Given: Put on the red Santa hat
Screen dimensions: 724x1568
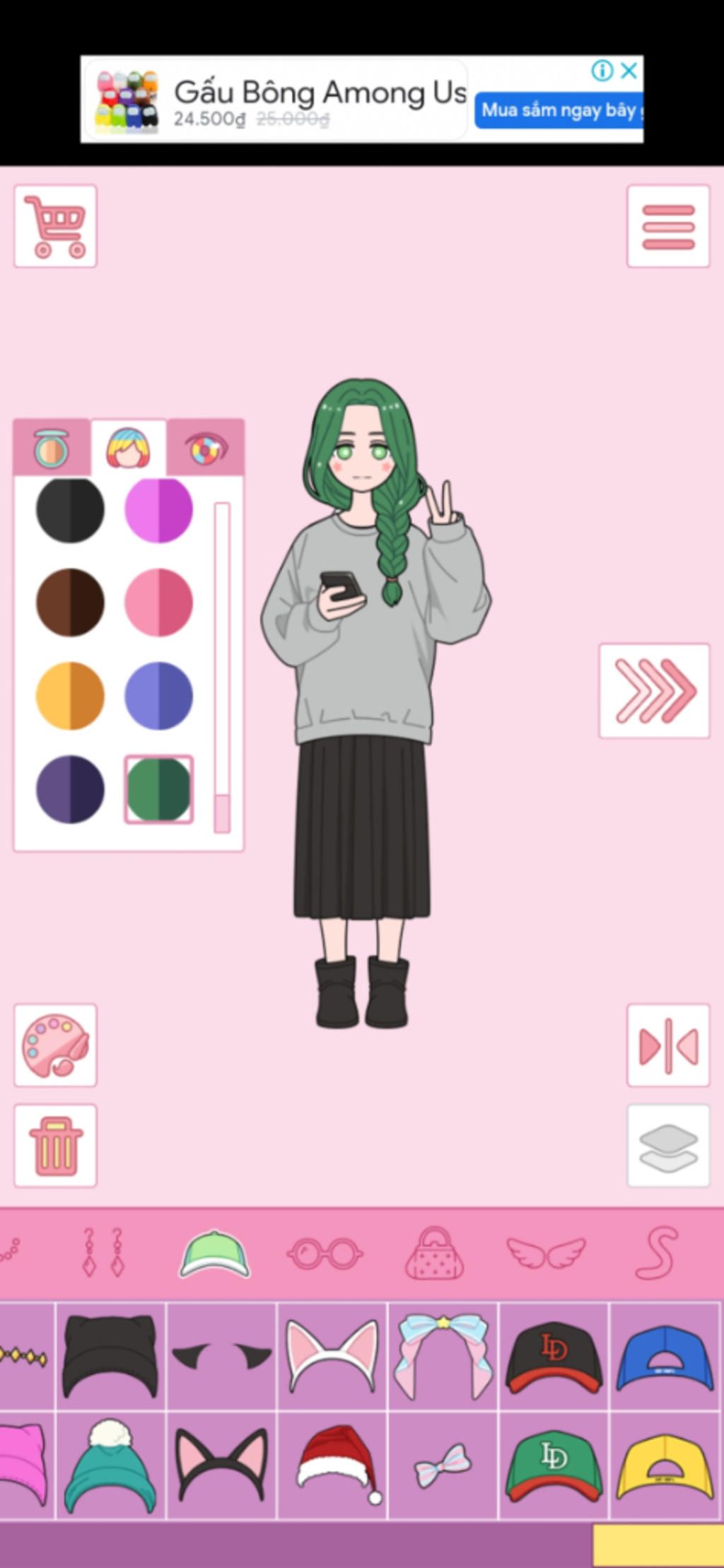Looking at the screenshot, I should tap(332, 1465).
